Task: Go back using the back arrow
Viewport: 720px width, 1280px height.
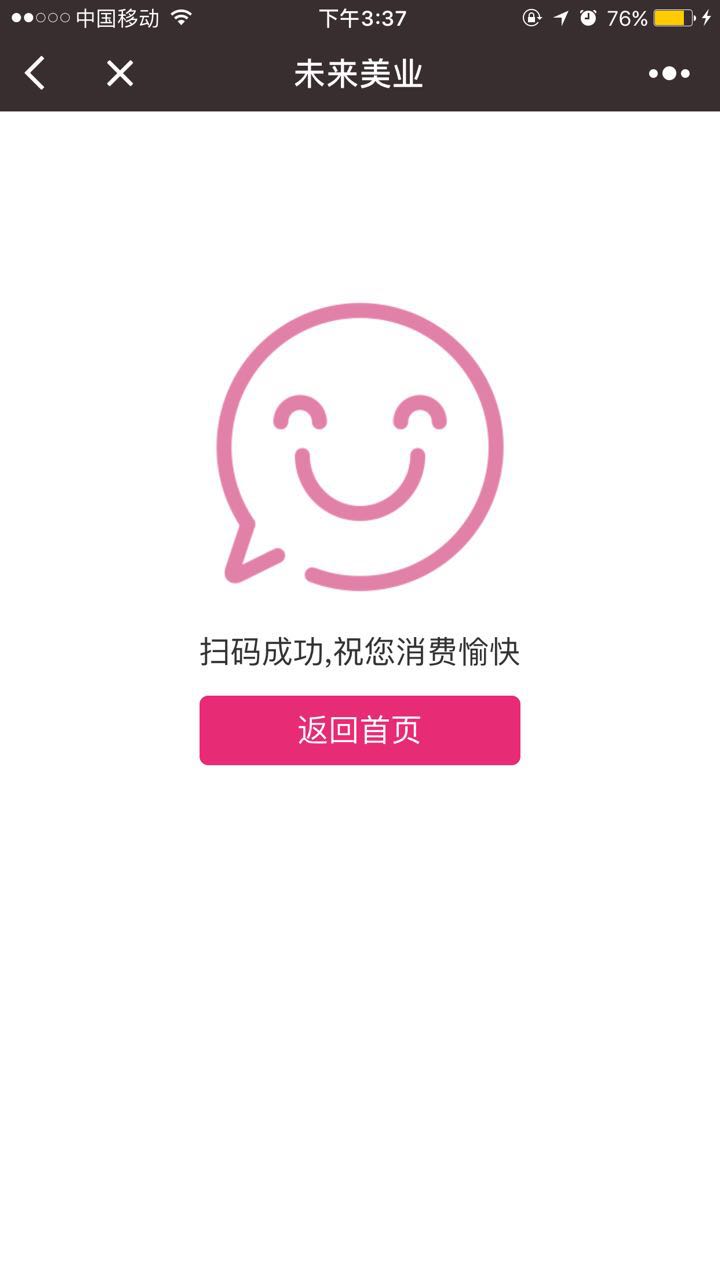Action: tap(35, 73)
